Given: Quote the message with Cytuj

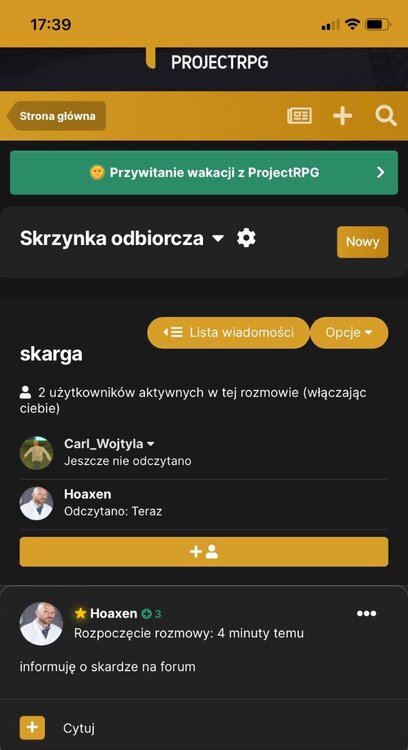Looking at the screenshot, I should [79, 728].
